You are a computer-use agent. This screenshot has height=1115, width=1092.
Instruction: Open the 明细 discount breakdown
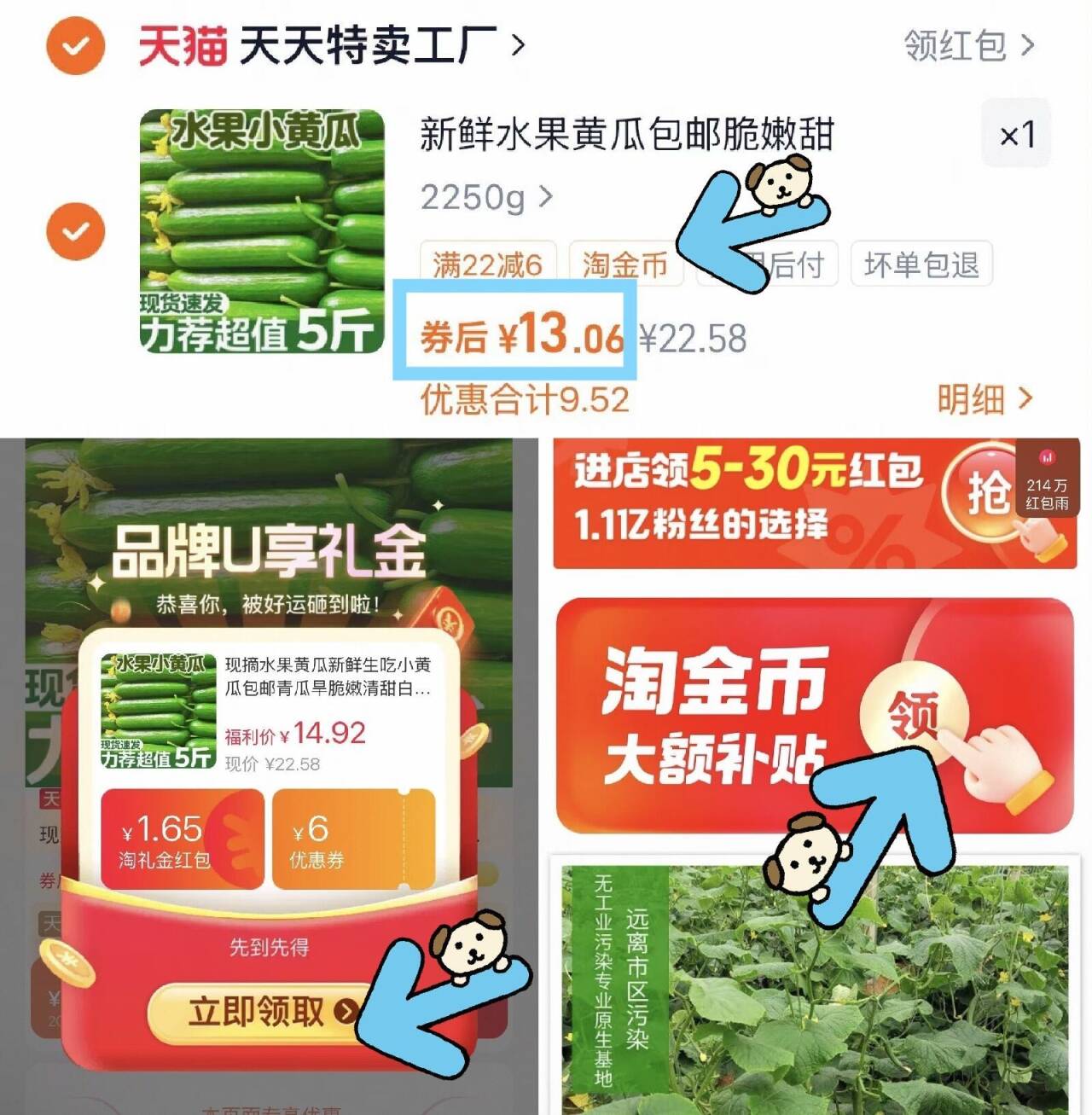(978, 398)
